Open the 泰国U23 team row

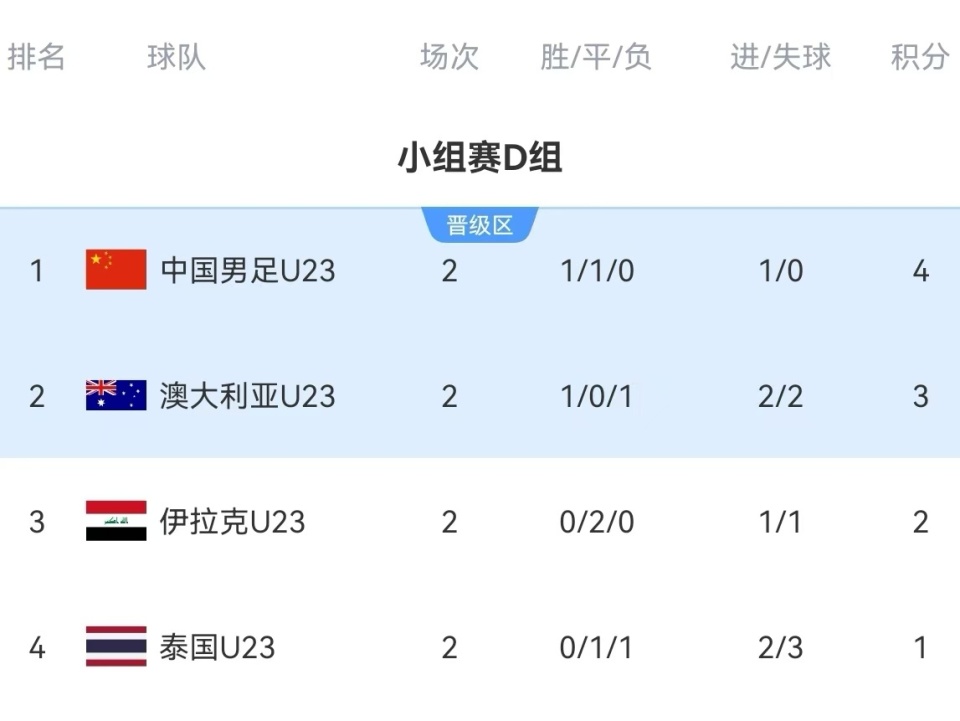click(217, 647)
